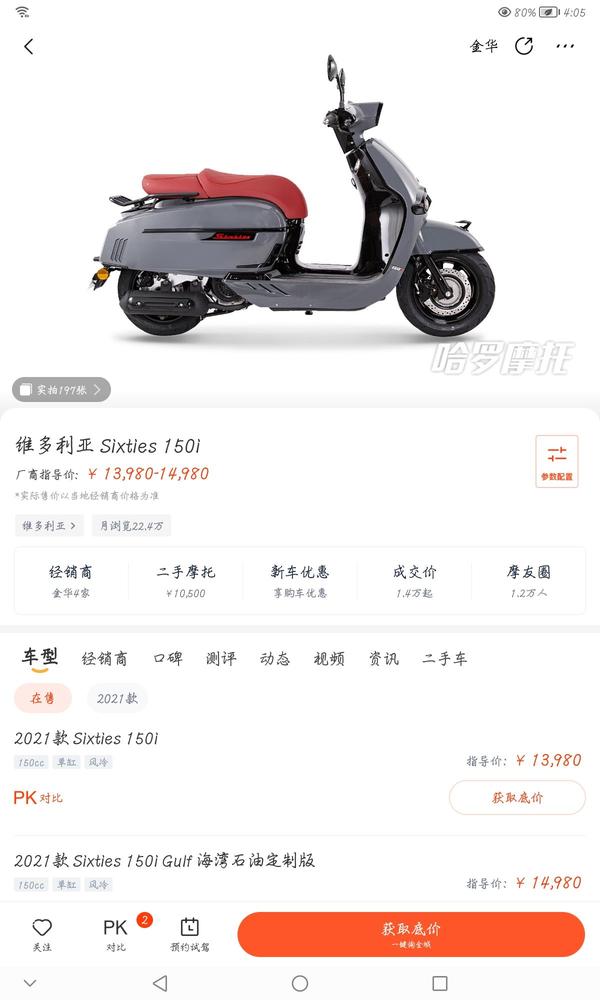Enter the 摩友圈 community
The width and height of the screenshot is (600, 1000).
[528, 581]
